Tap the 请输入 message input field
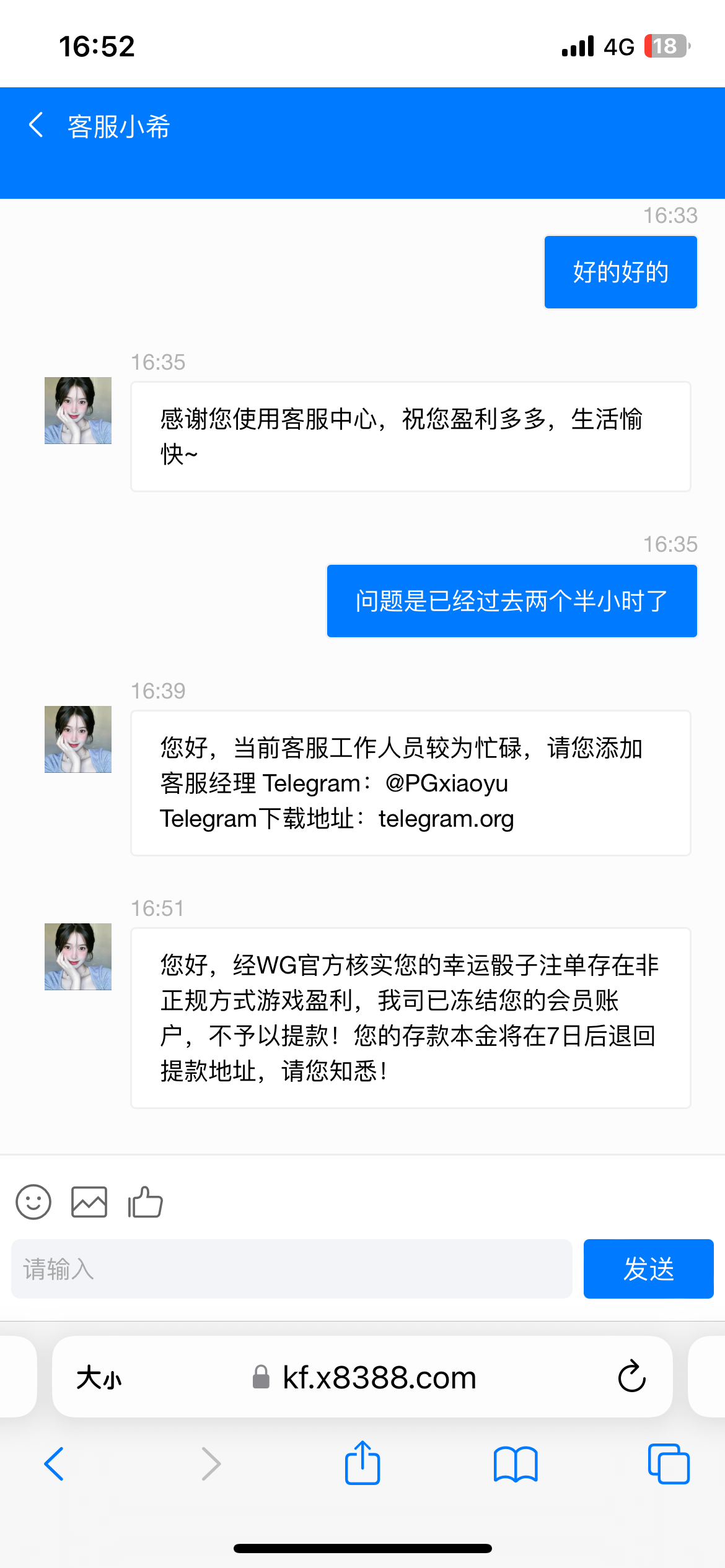This screenshot has height=1568, width=725. 291,1268
